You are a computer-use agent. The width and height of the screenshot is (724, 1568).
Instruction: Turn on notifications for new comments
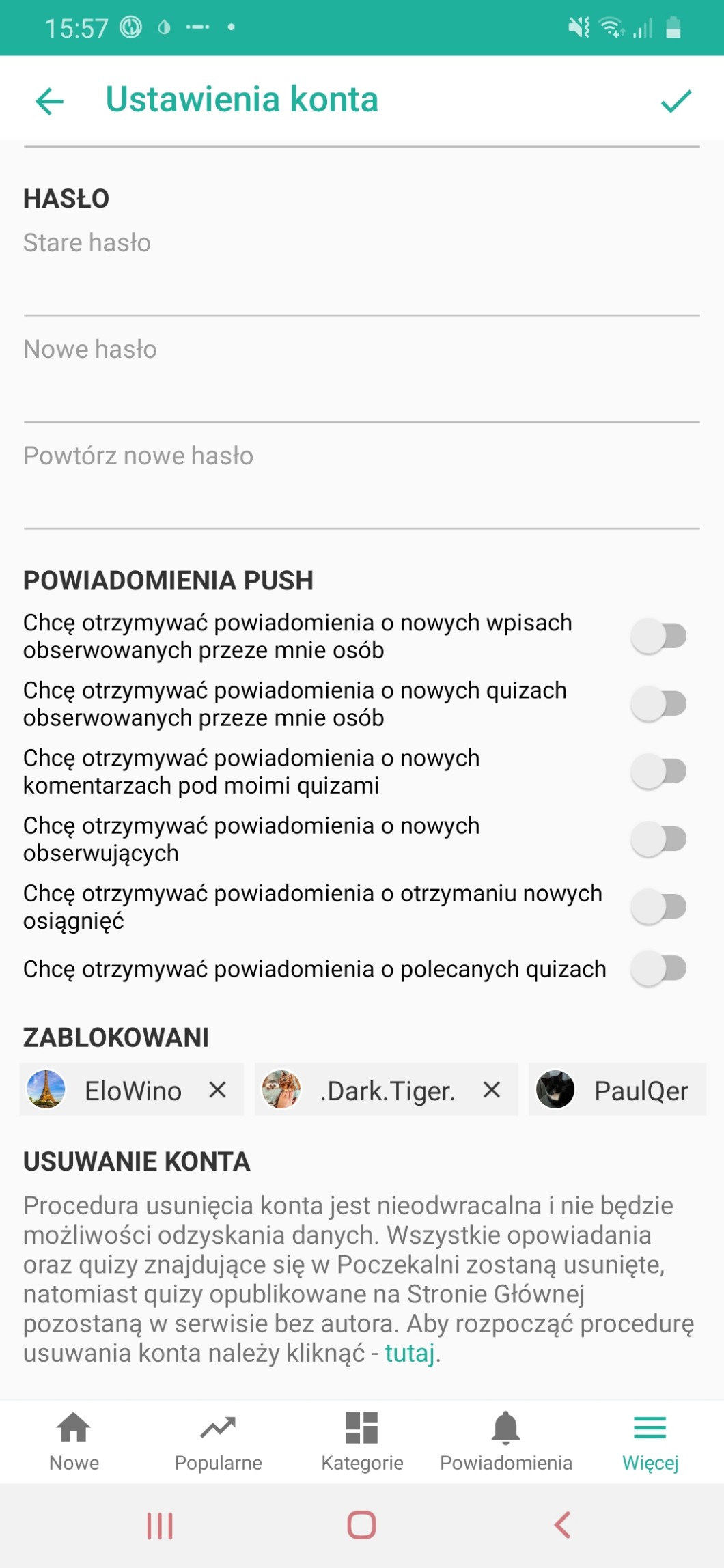[x=658, y=771]
